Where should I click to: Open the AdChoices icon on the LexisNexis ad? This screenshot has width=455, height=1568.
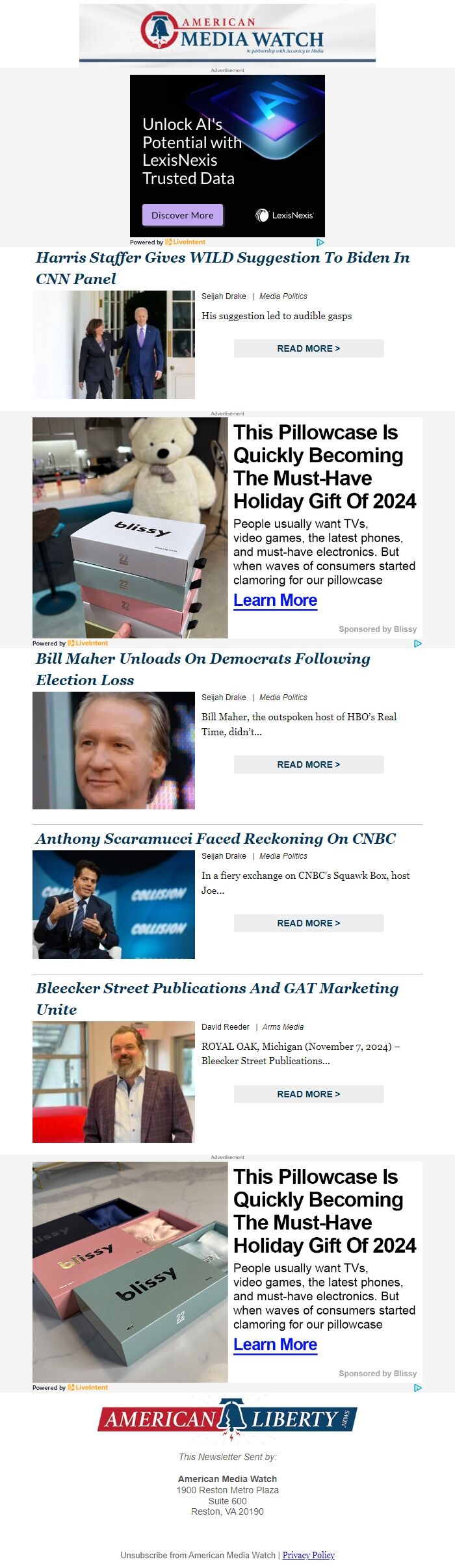click(x=320, y=242)
